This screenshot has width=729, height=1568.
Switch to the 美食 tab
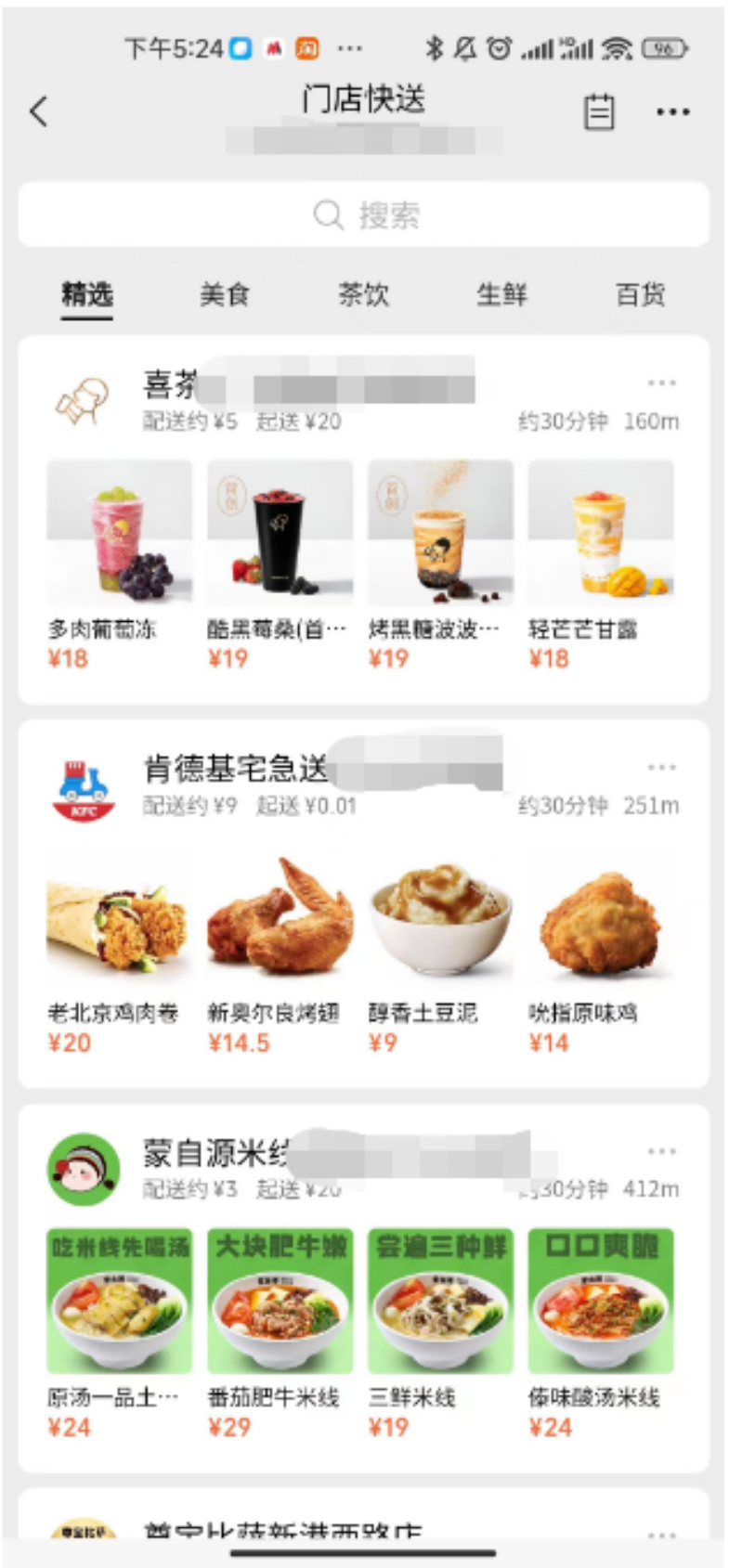(x=225, y=295)
